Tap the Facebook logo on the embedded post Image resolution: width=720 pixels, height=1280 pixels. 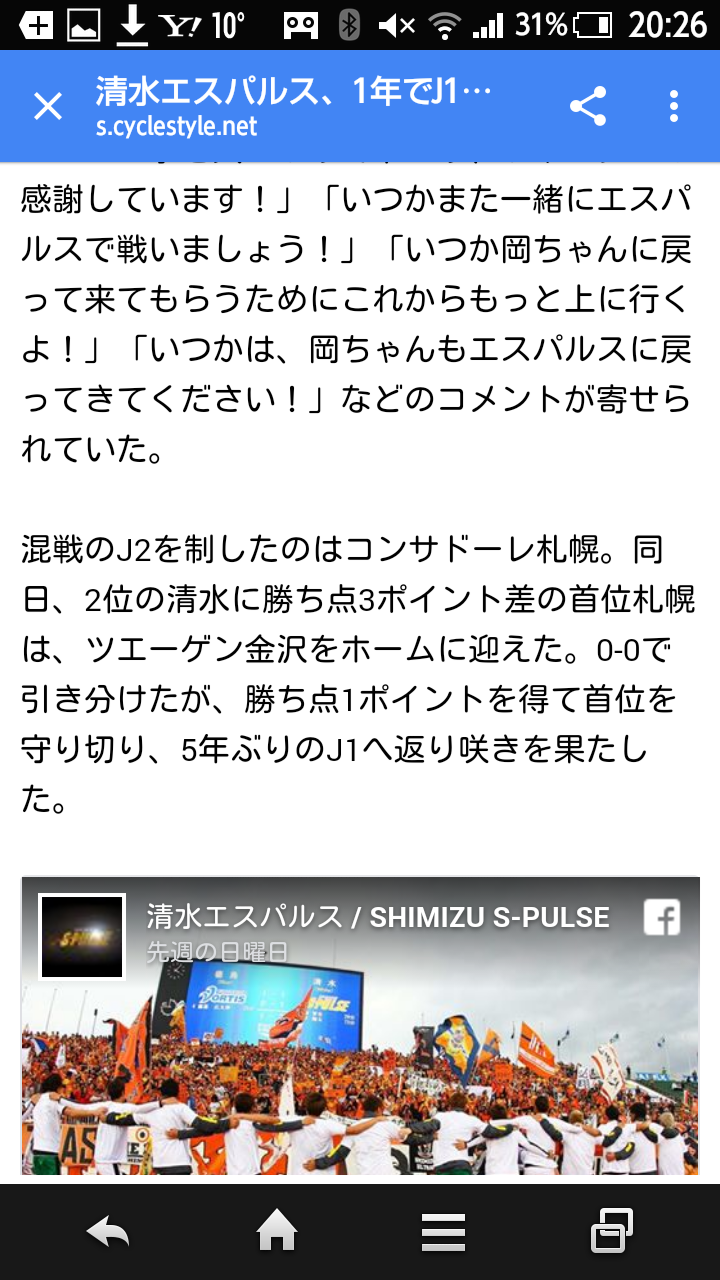[x=662, y=917]
